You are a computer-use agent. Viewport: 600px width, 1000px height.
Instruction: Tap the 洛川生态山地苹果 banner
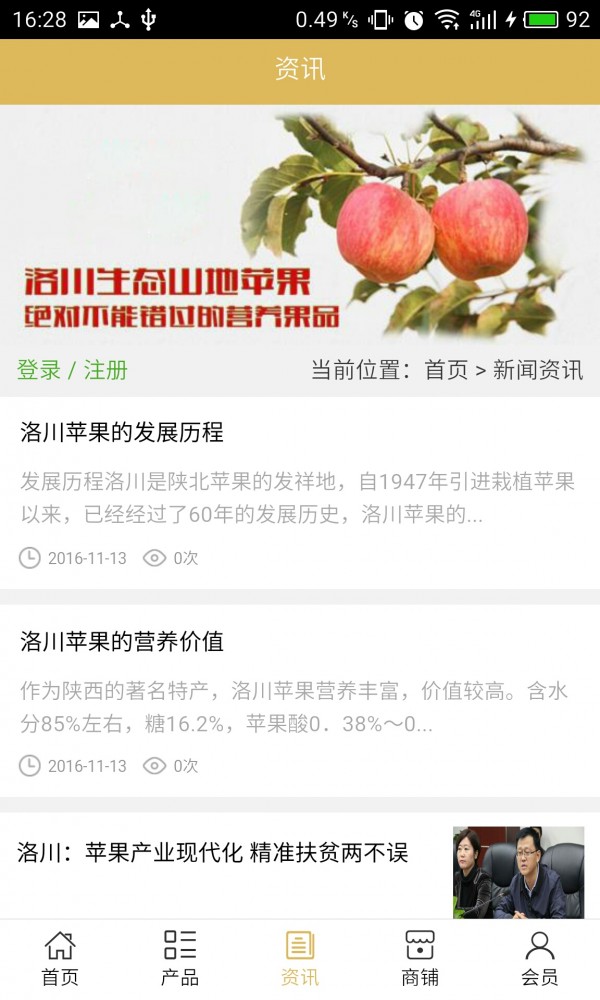[x=300, y=222]
